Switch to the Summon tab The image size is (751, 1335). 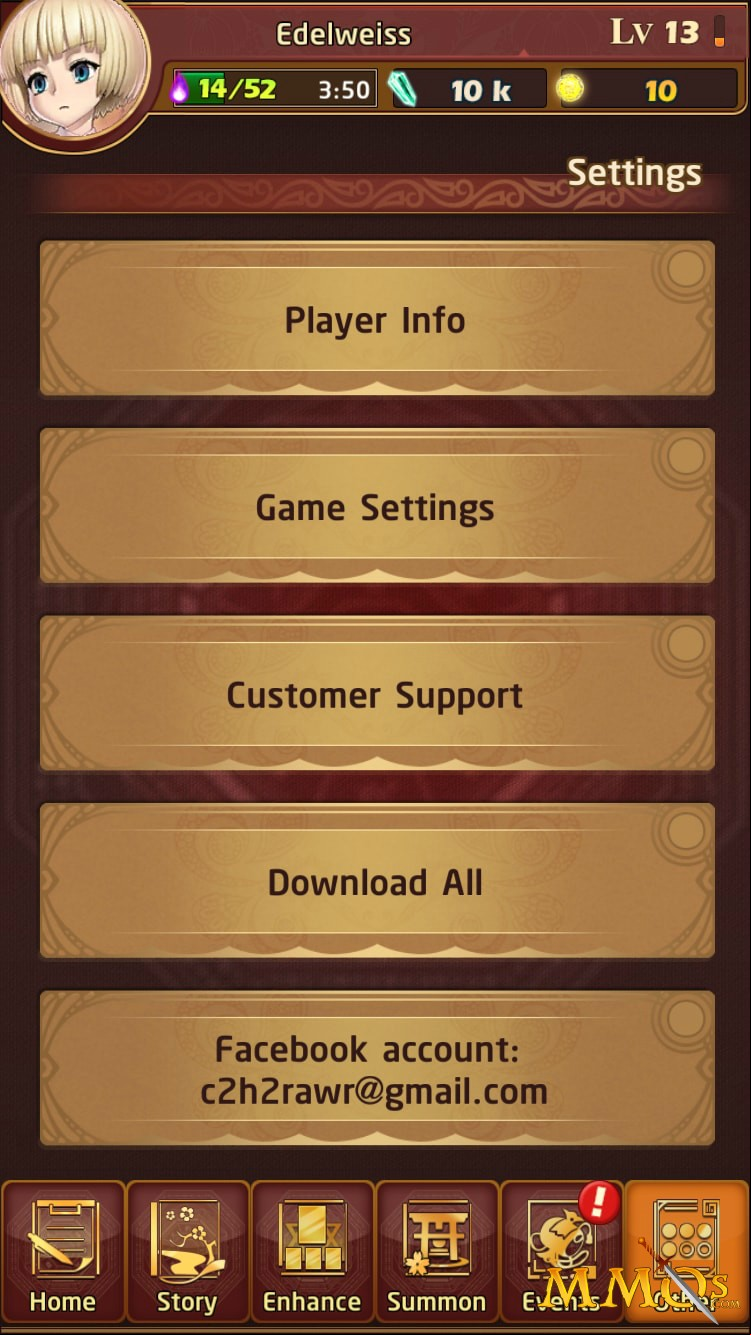pos(437,1251)
